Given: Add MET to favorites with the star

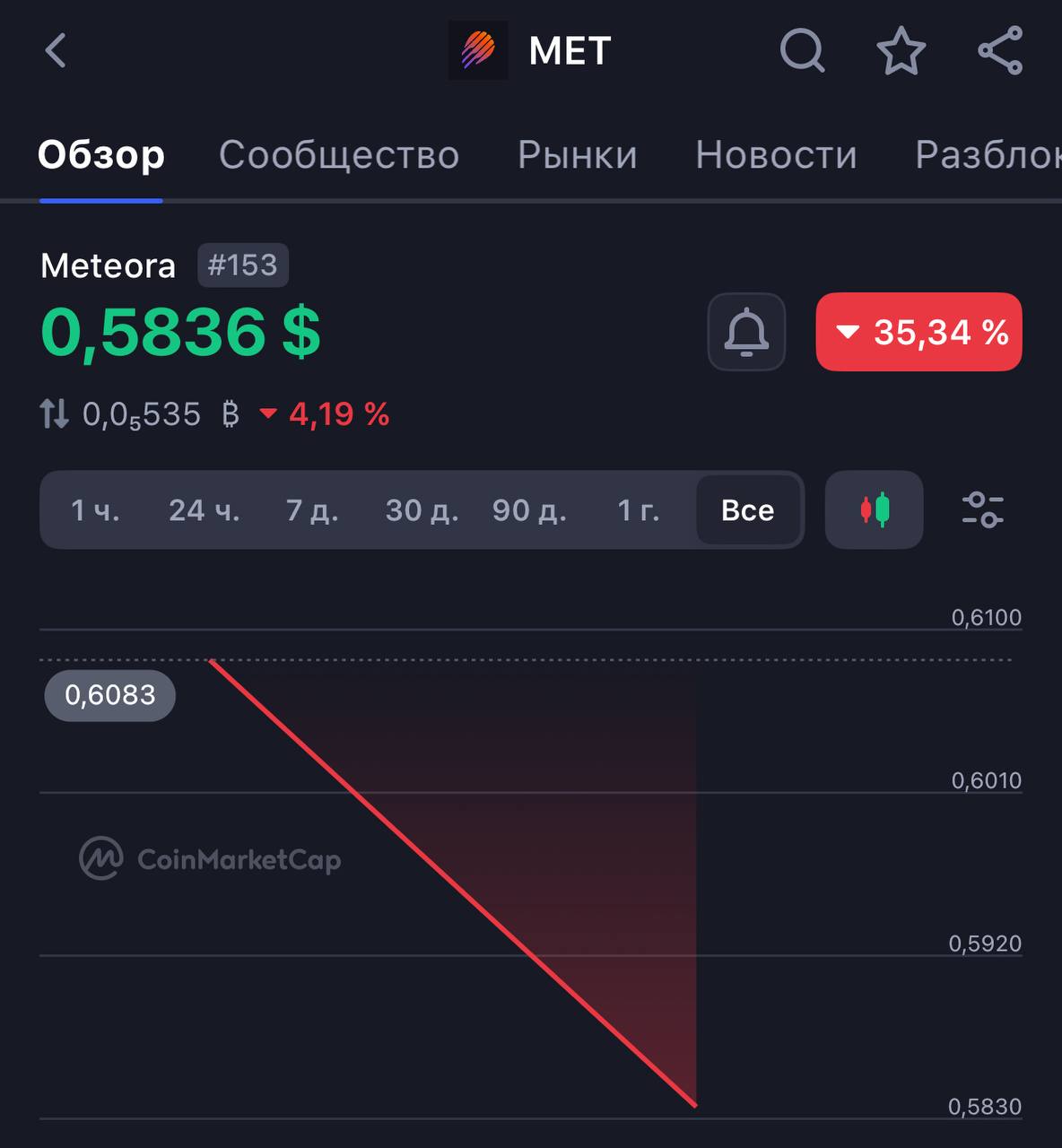Looking at the screenshot, I should click(x=901, y=50).
